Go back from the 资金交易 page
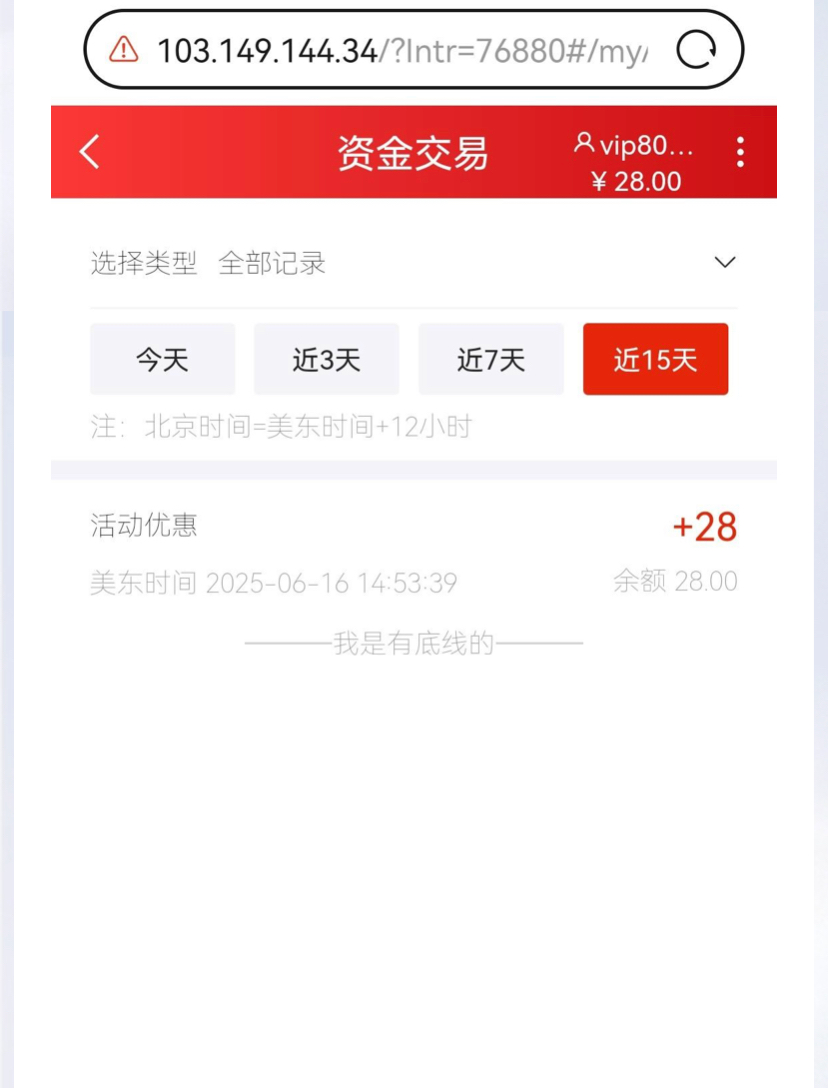Viewport: 828px width, 1088px height. (x=90, y=152)
